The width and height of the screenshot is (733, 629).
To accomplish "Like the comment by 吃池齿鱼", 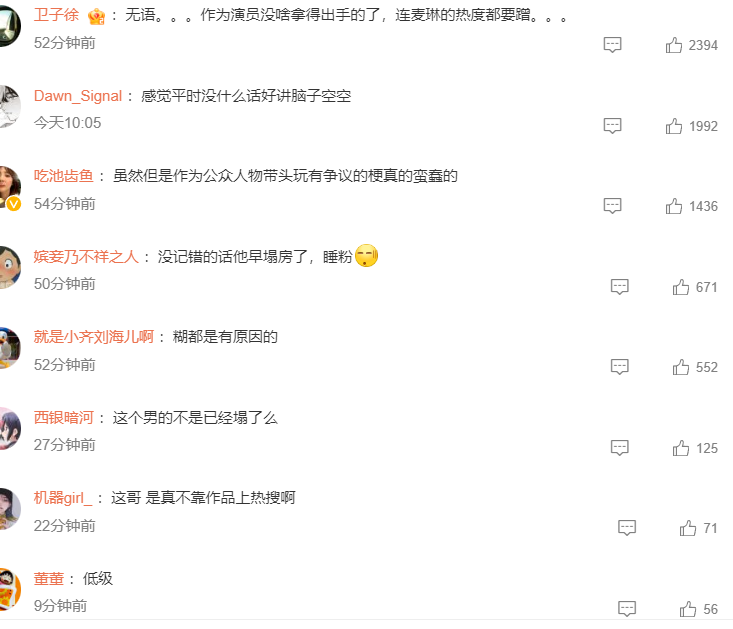I will coord(674,206).
